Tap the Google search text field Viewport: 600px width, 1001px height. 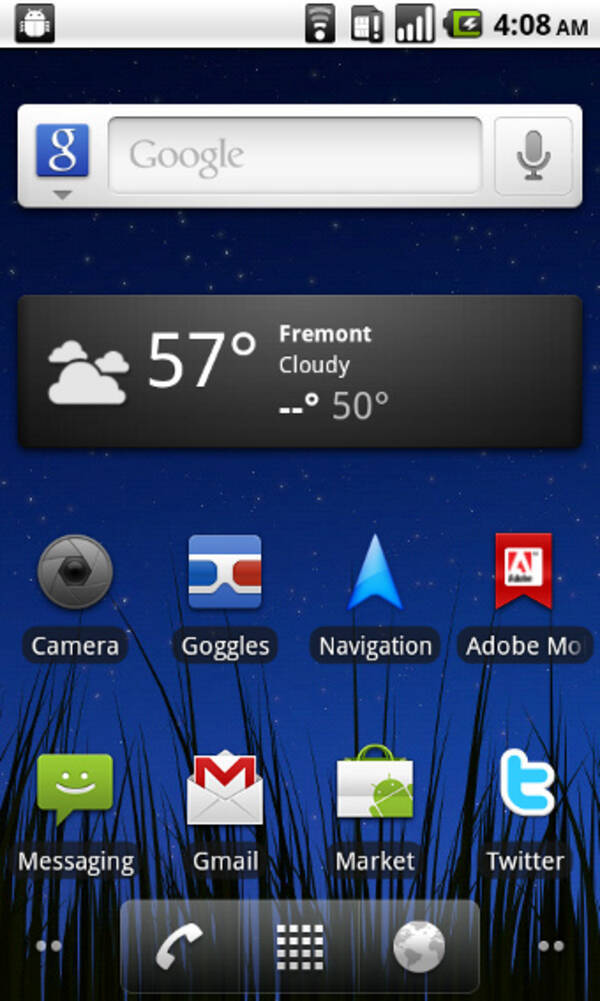(295, 155)
